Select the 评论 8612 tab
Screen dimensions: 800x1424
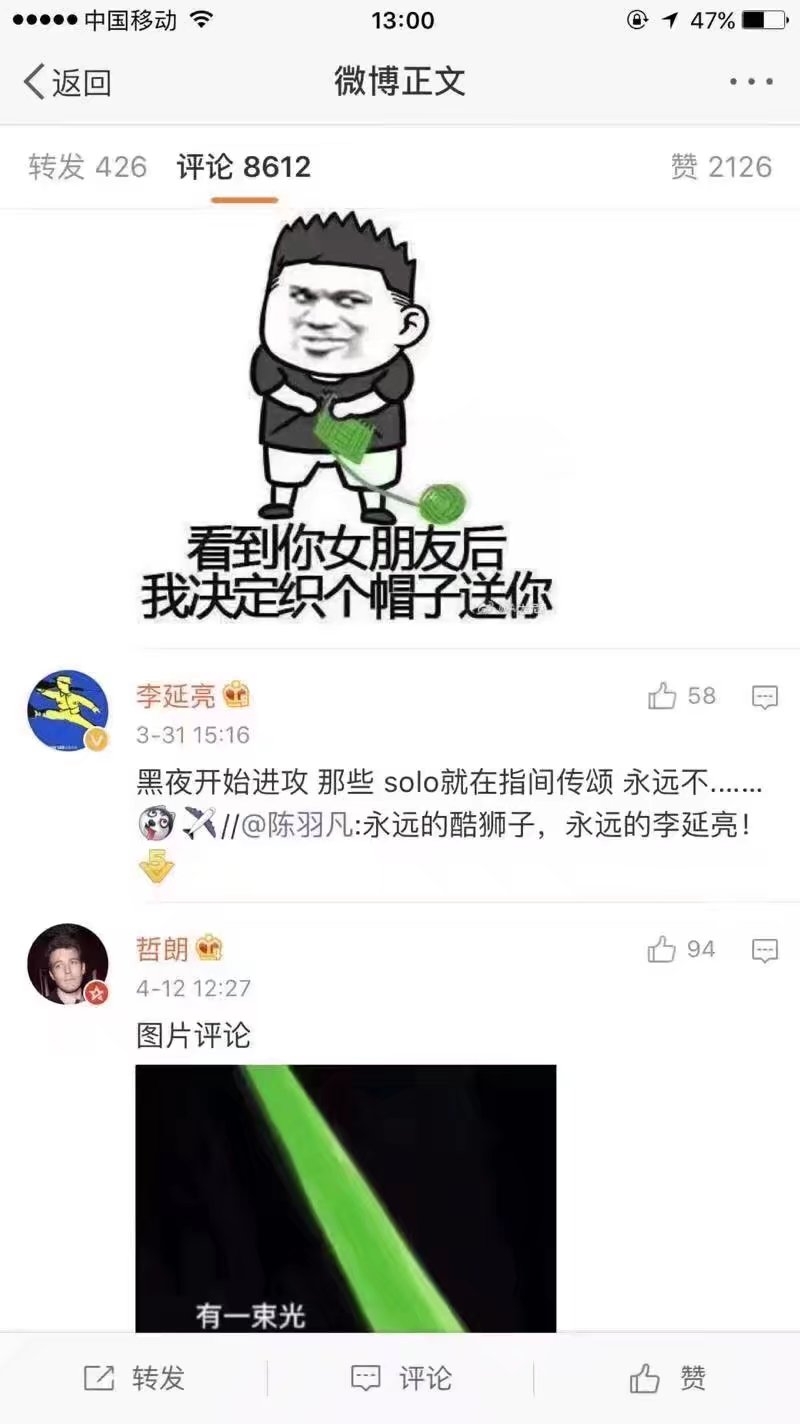tap(244, 167)
